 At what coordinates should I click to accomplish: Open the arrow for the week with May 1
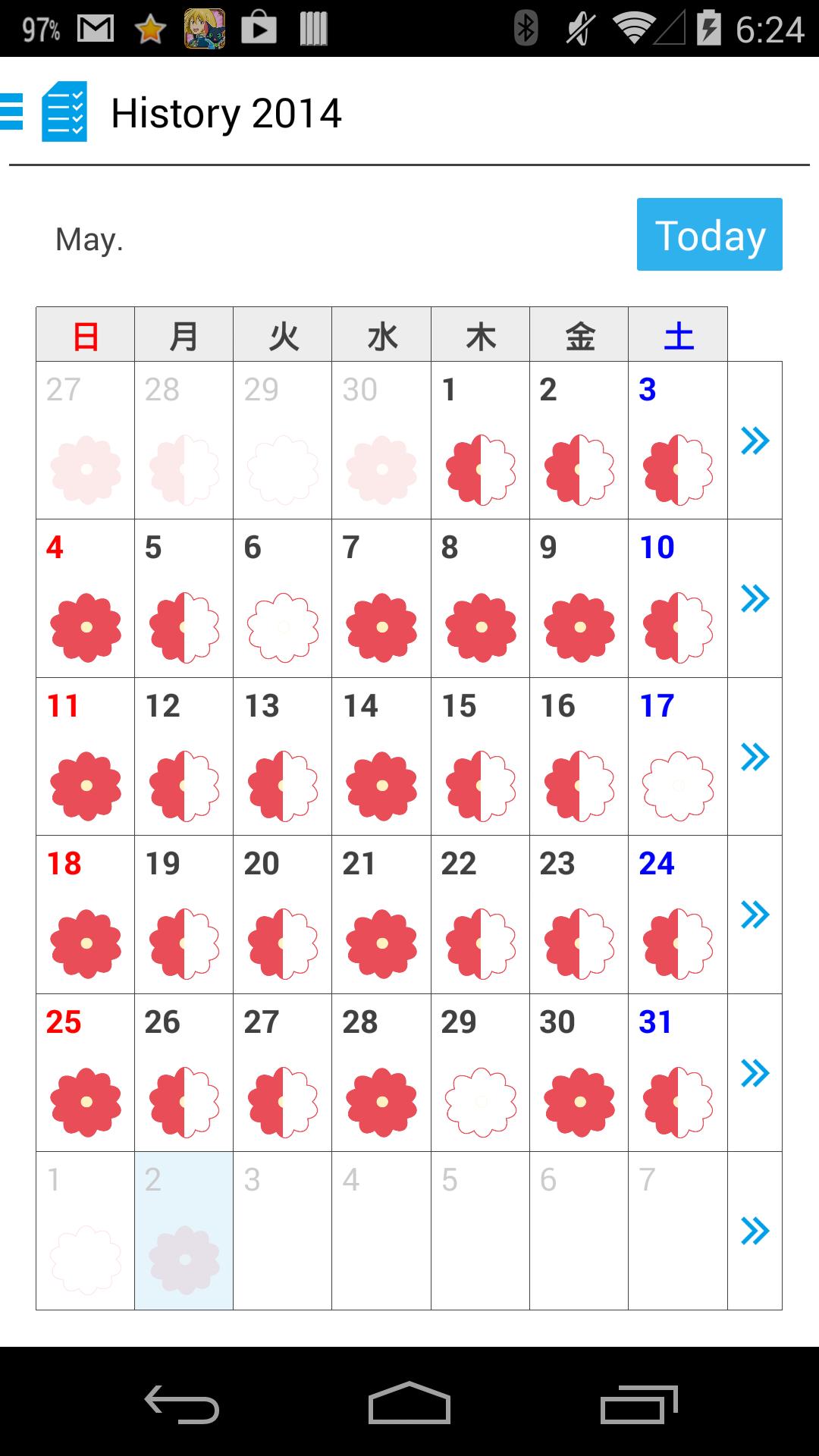coord(755,441)
